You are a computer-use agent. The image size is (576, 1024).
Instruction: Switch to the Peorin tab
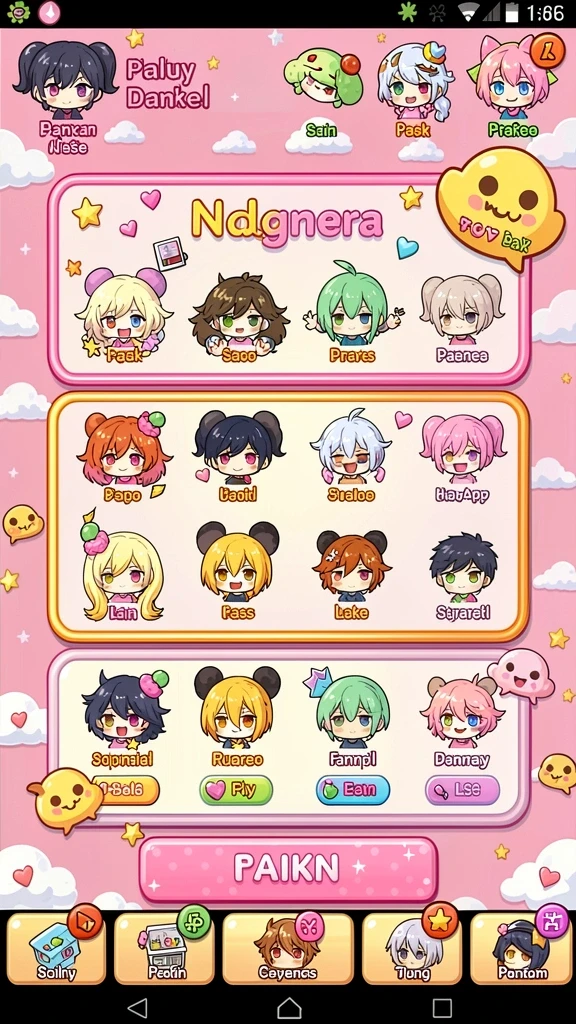click(x=164, y=948)
